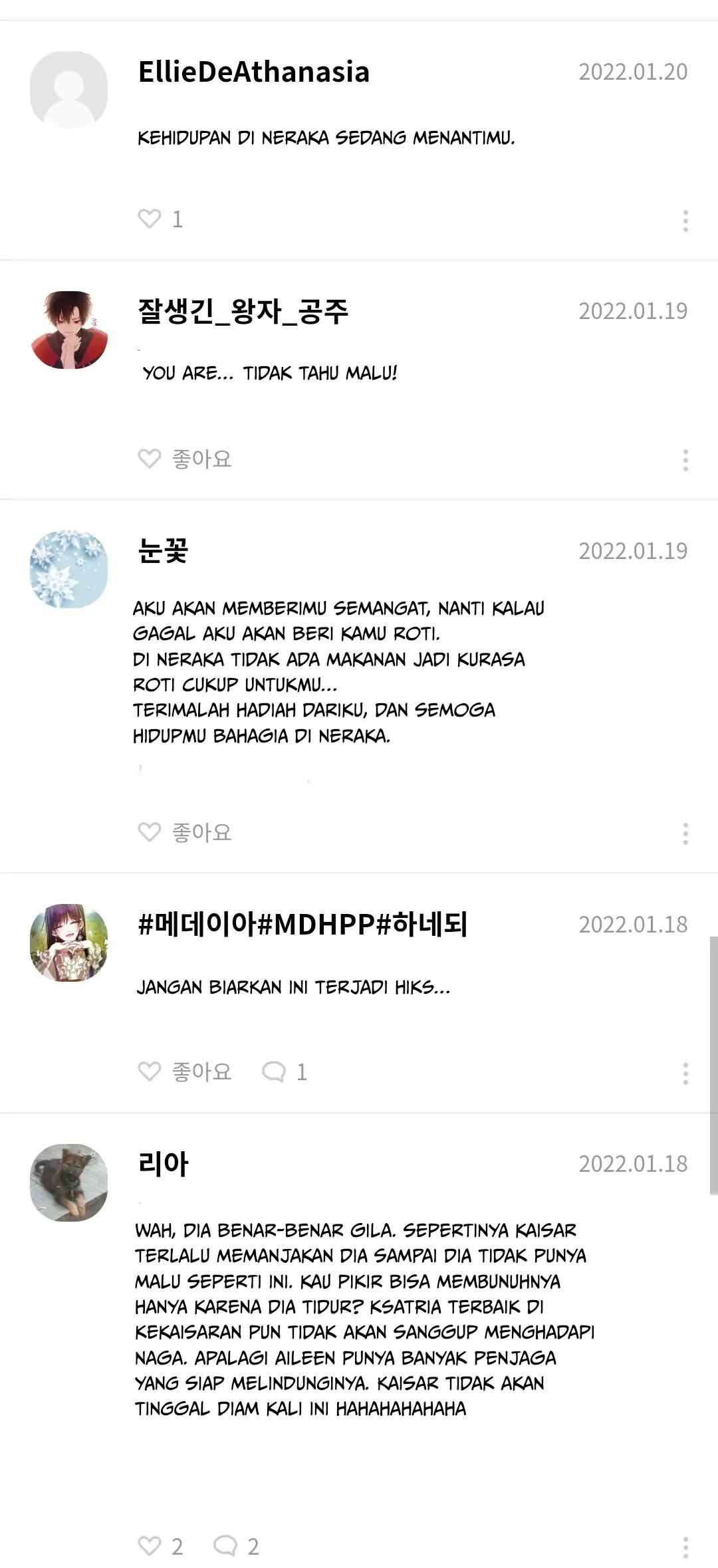Like the #메데이아#MDHPP#하네되 comment

click(x=150, y=1071)
